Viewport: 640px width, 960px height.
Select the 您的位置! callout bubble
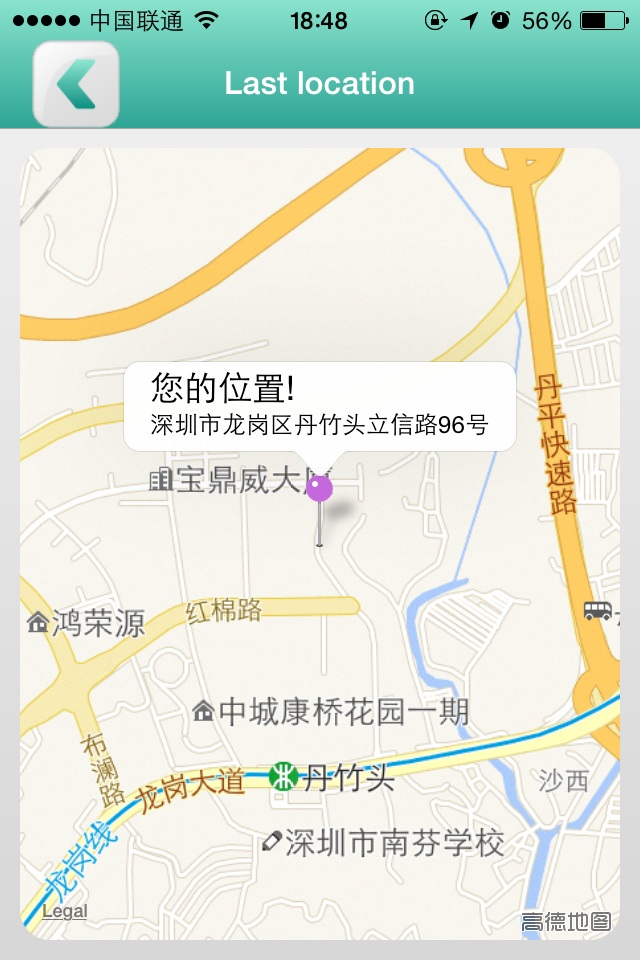point(319,406)
